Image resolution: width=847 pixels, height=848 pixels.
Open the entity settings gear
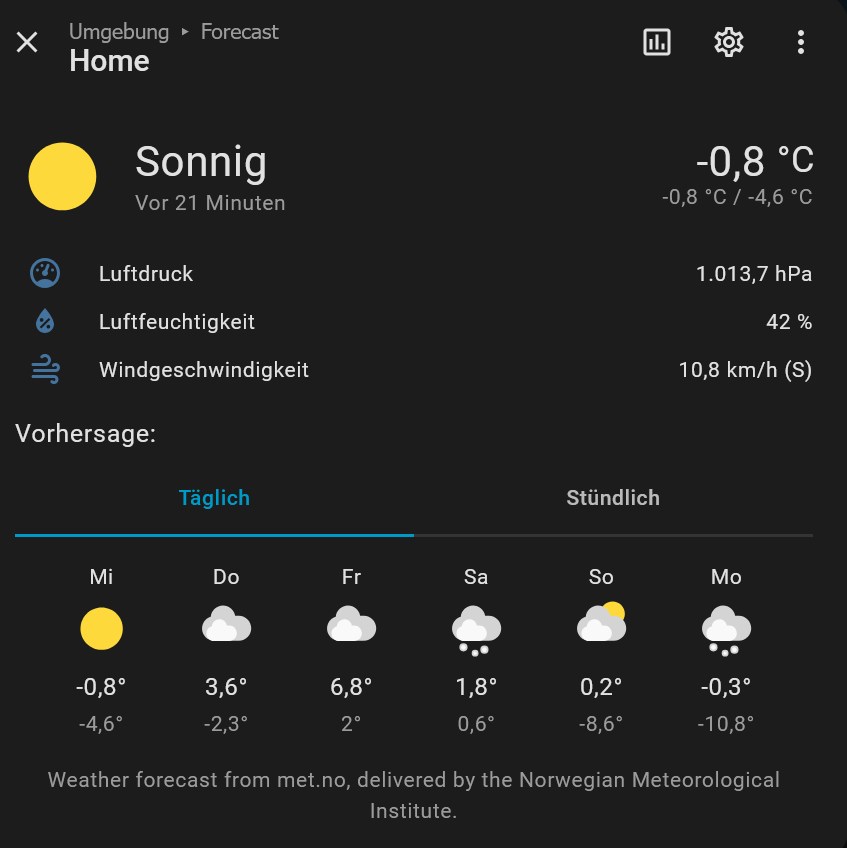729,42
